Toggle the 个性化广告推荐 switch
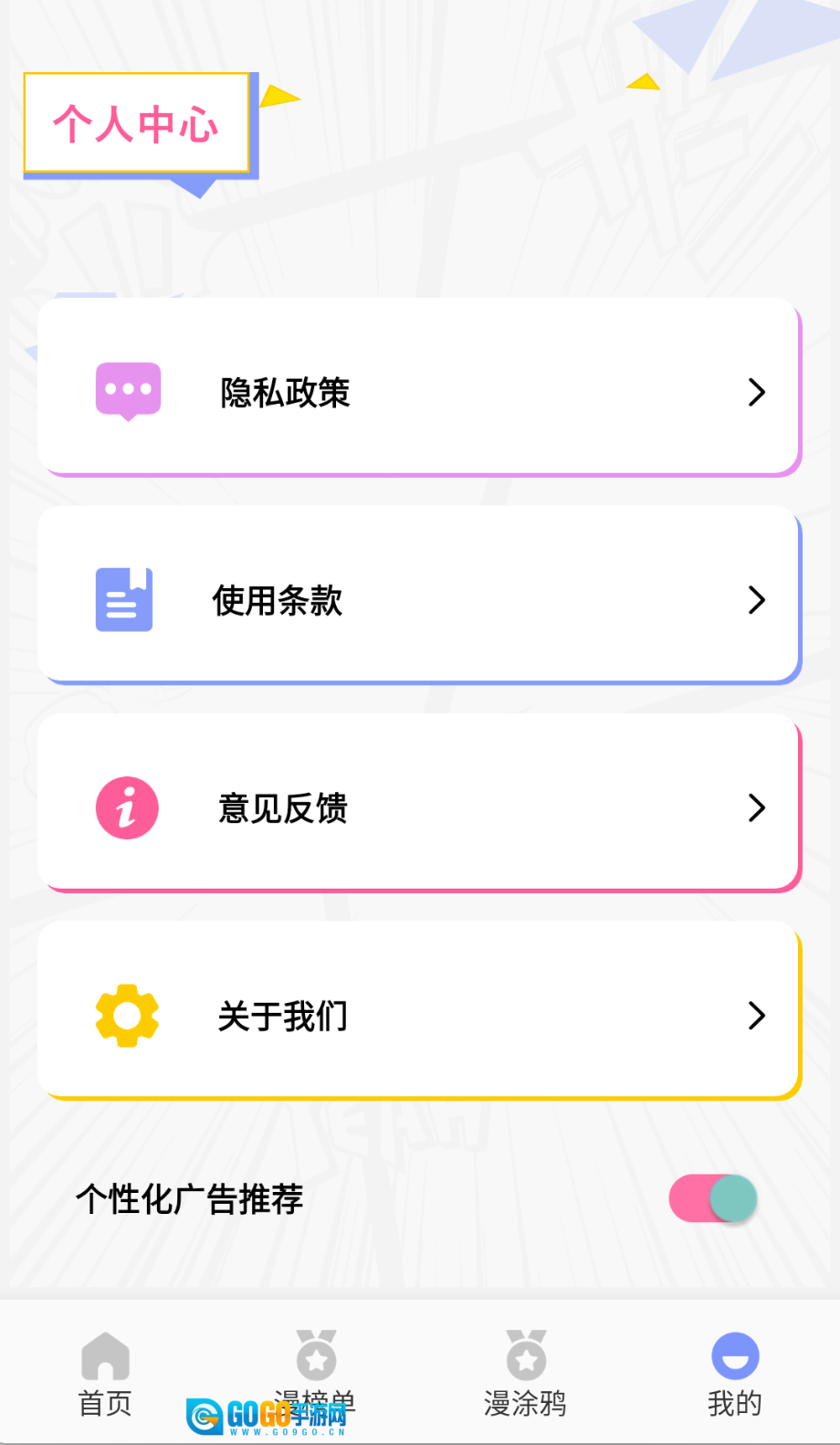 (x=713, y=1198)
